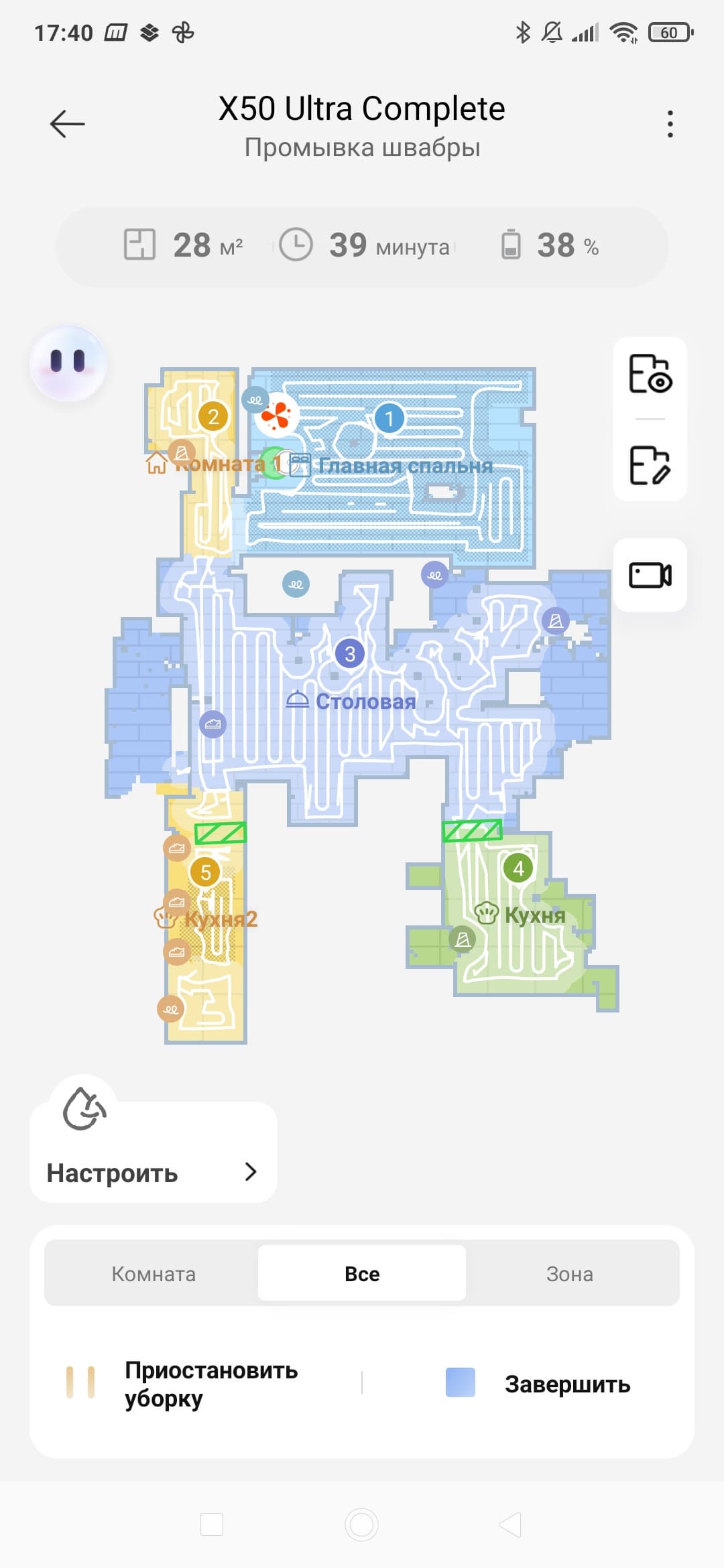The image size is (724, 1568).
Task: Open the Настроить cleaning settings
Action: [153, 1173]
